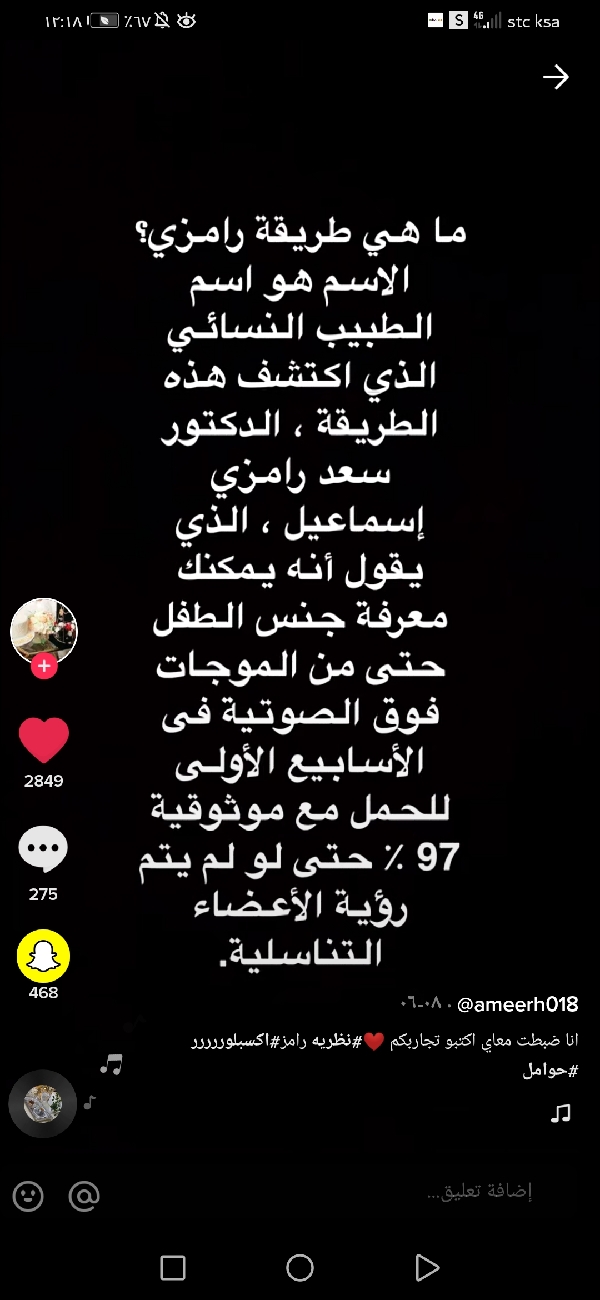The width and height of the screenshot is (600, 1300).
Task: Open the creator's profile picture
Action: click(44, 630)
